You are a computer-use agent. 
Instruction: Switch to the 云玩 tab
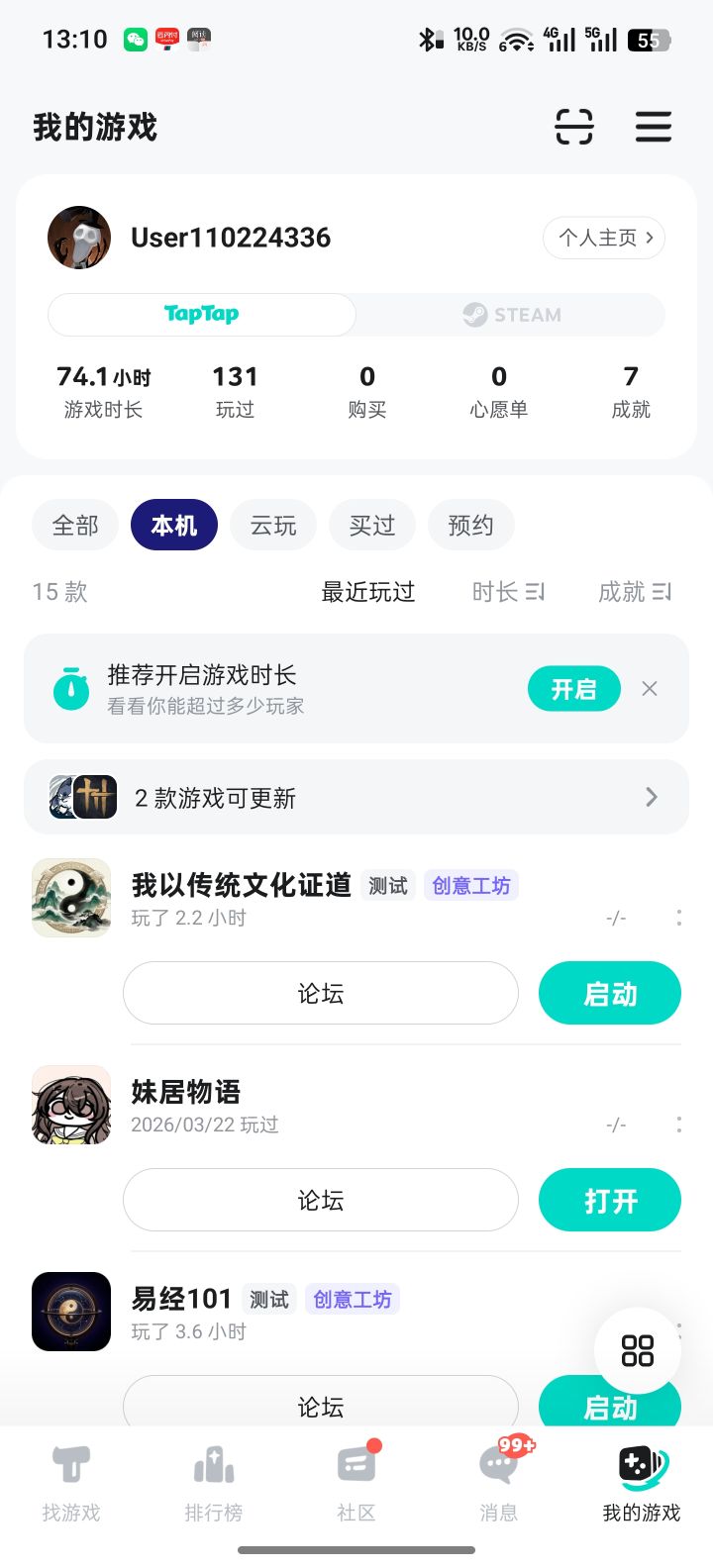click(x=272, y=525)
